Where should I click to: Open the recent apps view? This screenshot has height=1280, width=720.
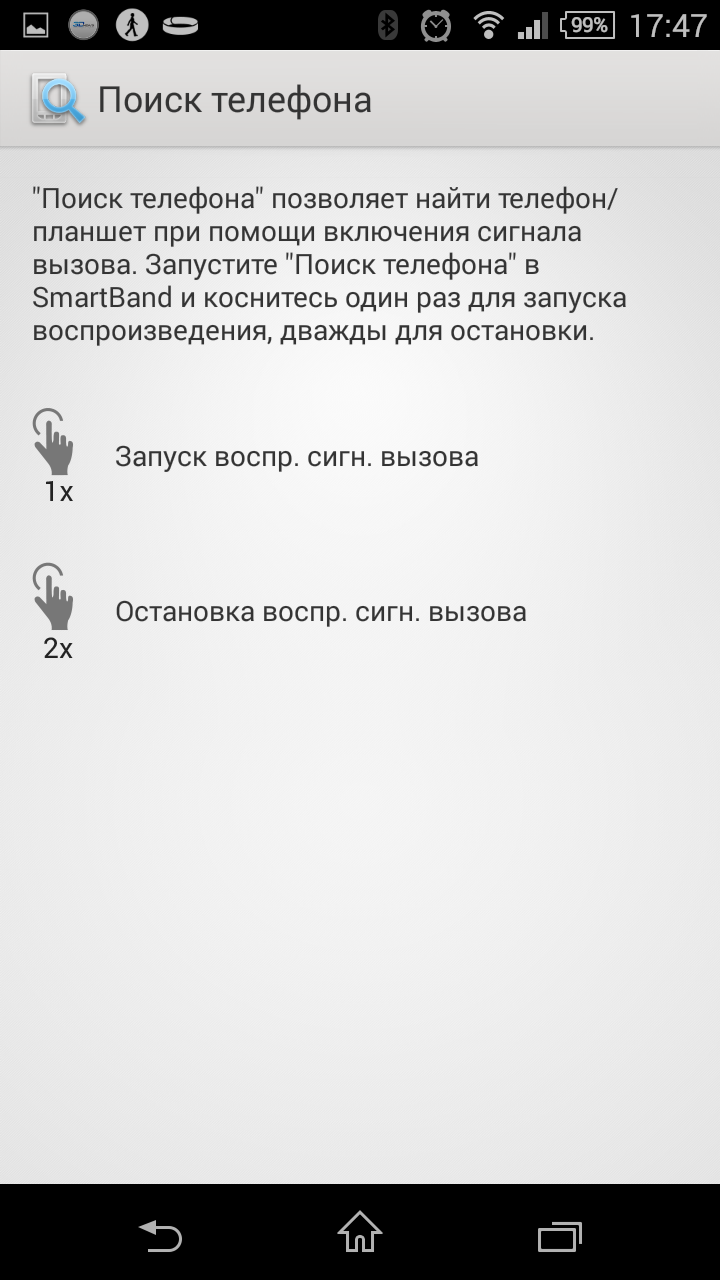(560, 1236)
